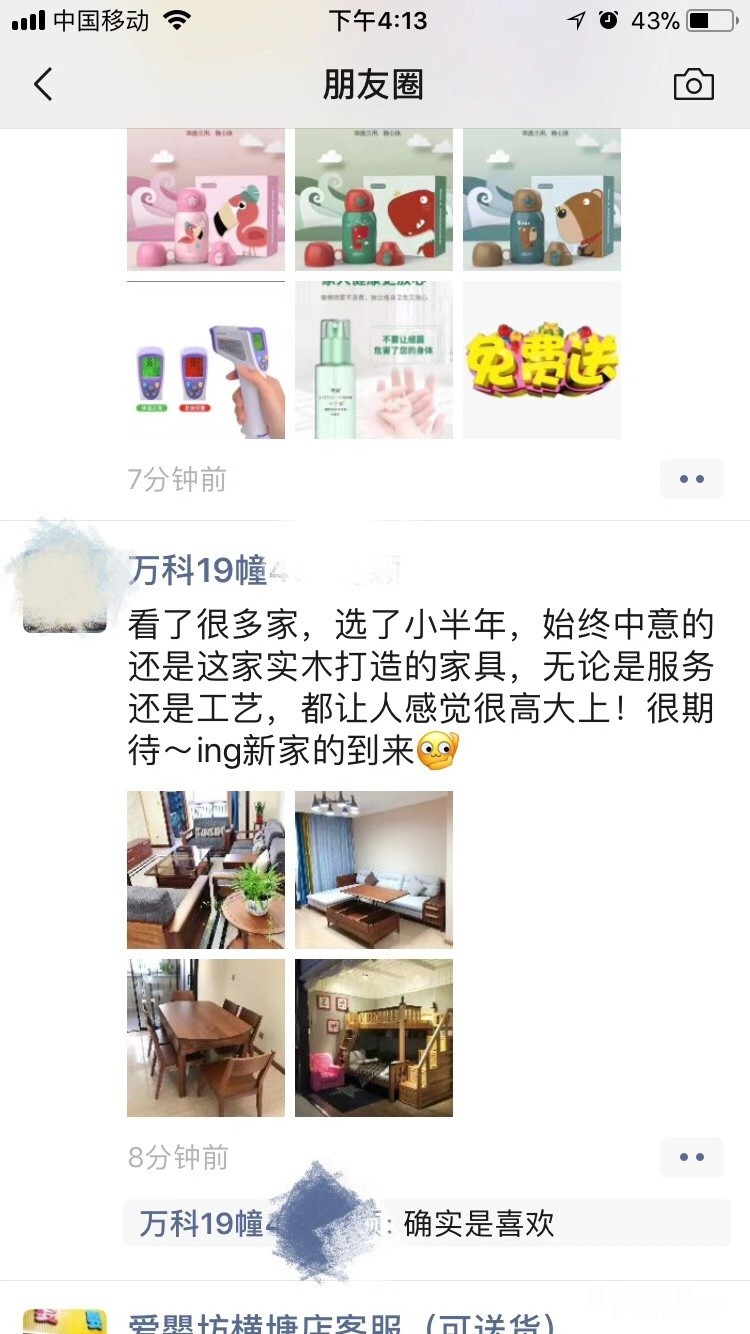The height and width of the screenshot is (1334, 750).
Task: View the green dinosaur bottle photo
Action: [373, 200]
